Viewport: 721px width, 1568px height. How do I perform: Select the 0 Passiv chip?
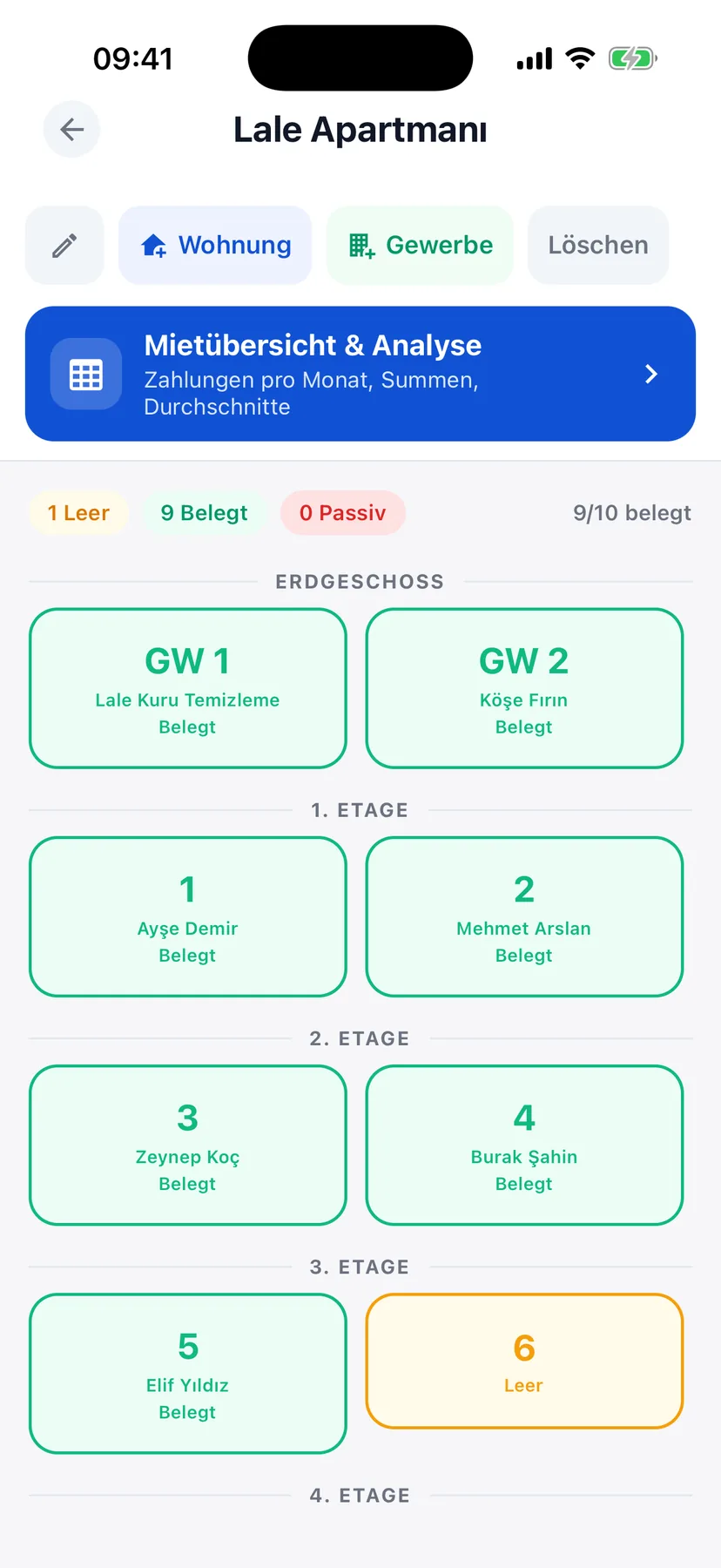[x=343, y=513]
